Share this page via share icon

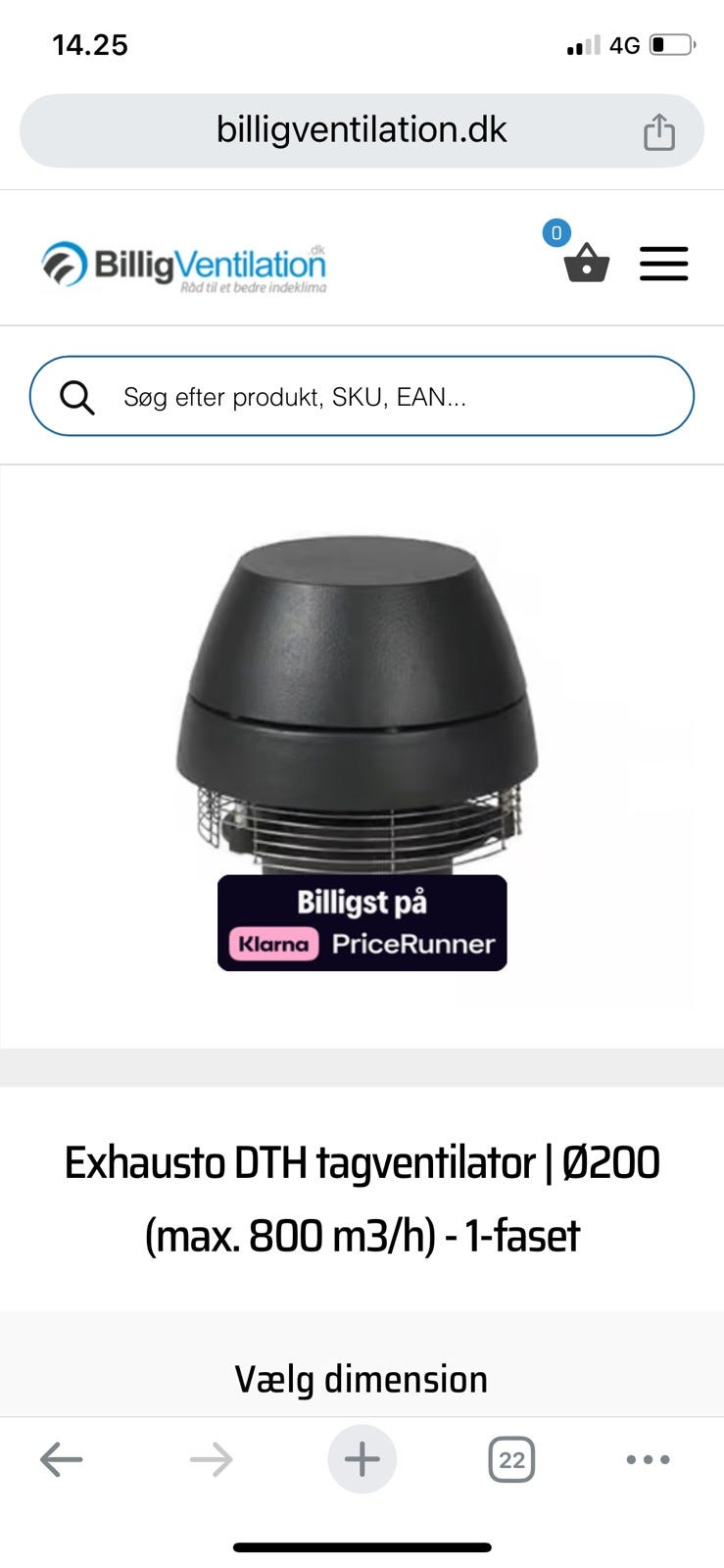click(659, 131)
